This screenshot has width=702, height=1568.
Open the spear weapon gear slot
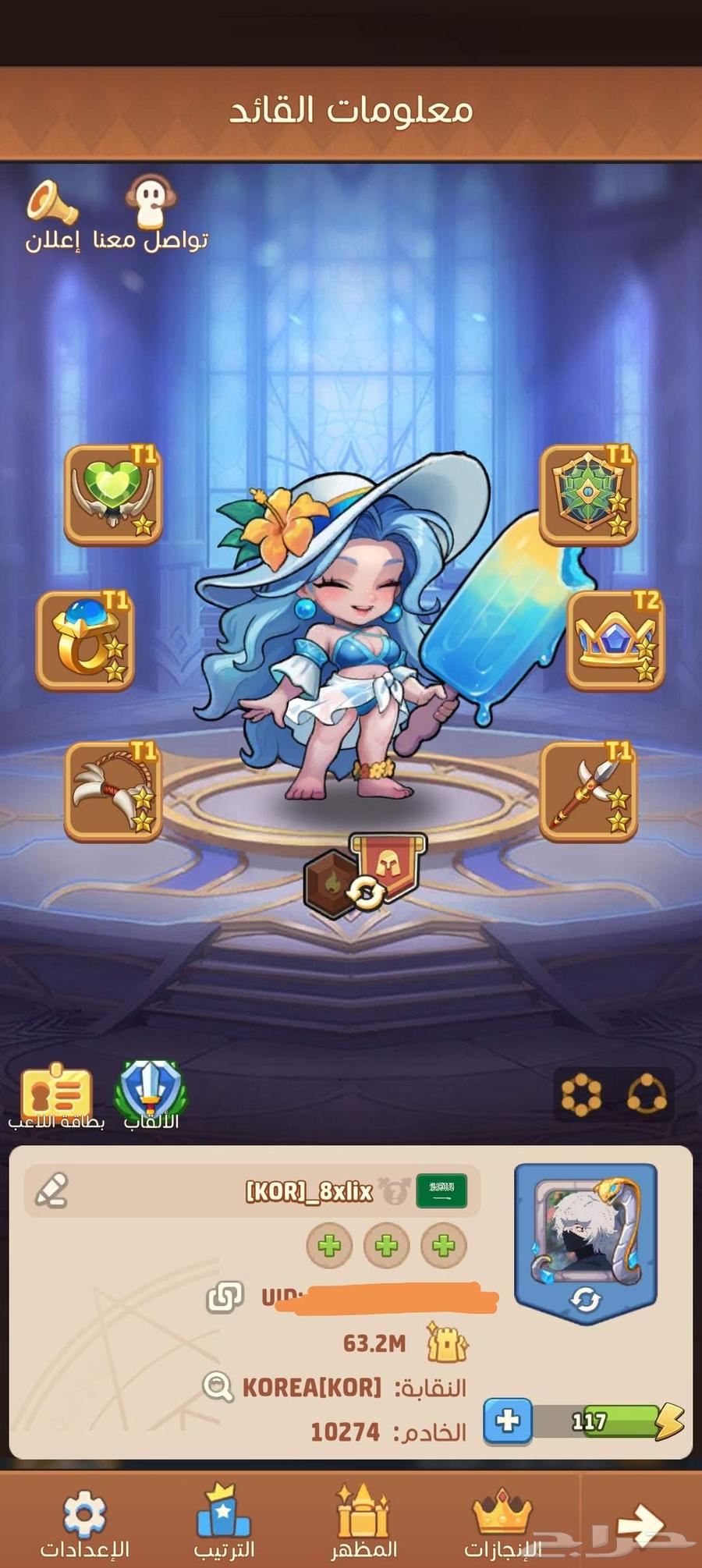tap(588, 791)
